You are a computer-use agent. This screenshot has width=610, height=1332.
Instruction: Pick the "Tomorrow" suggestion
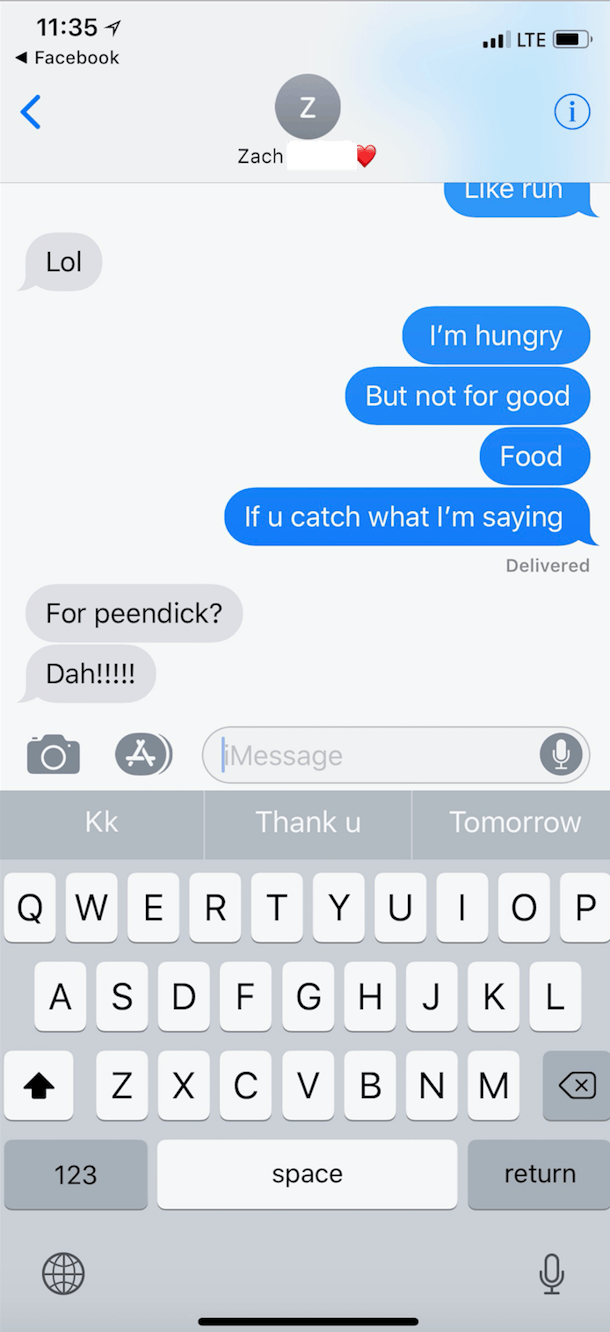[x=514, y=822]
